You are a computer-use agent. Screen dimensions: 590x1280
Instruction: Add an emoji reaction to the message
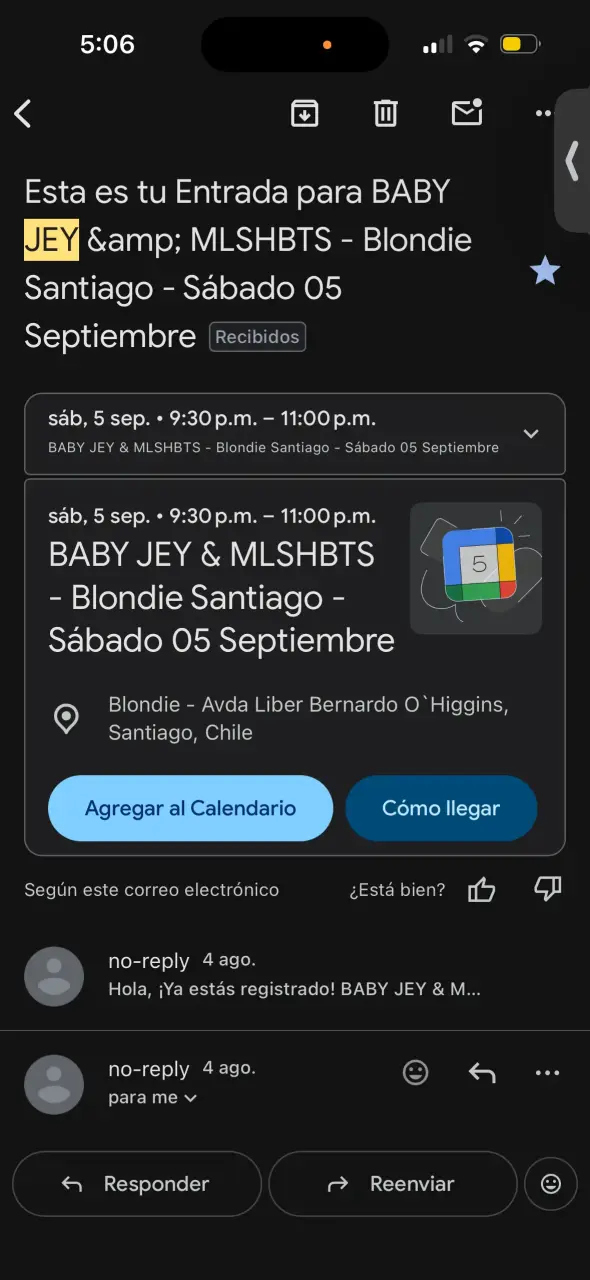(416, 1073)
